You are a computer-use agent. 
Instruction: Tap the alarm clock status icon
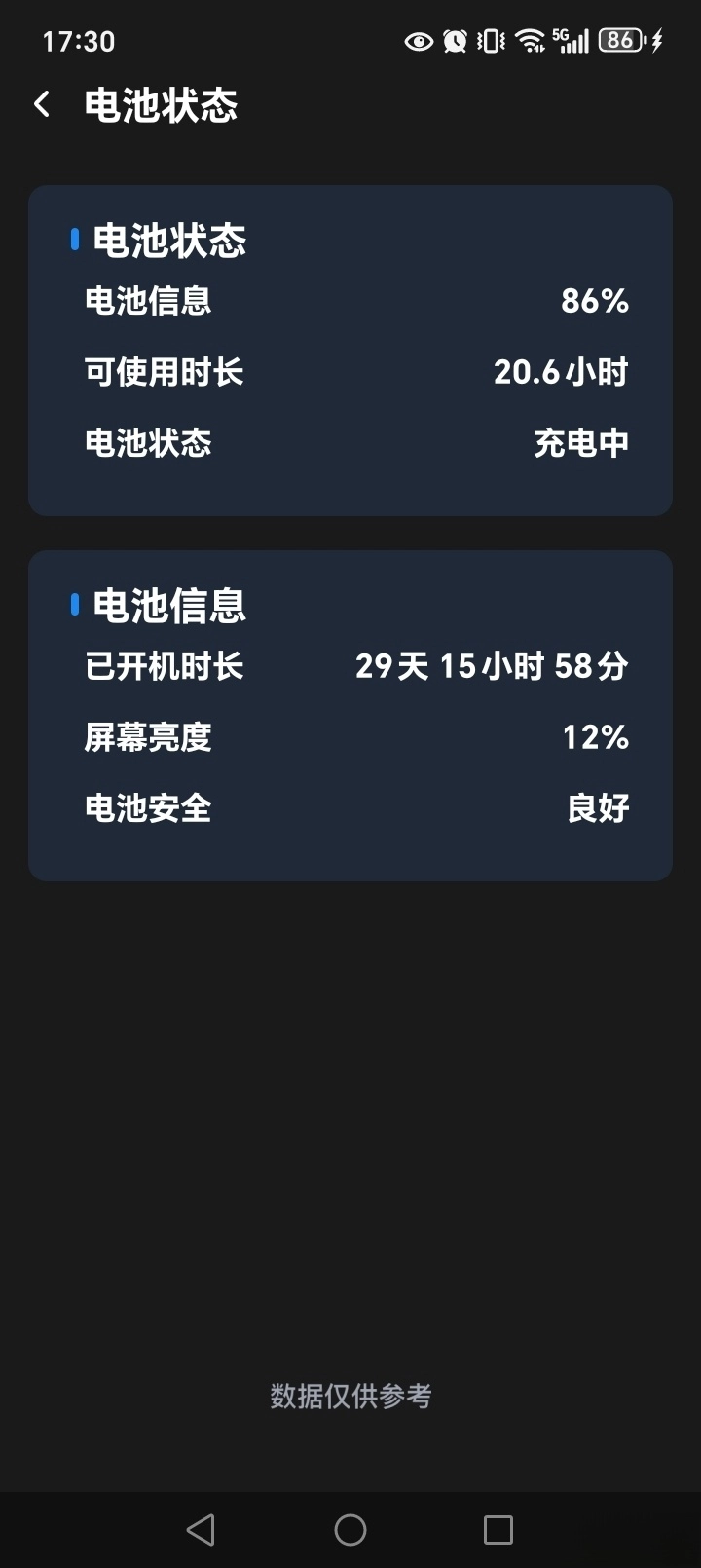click(454, 41)
